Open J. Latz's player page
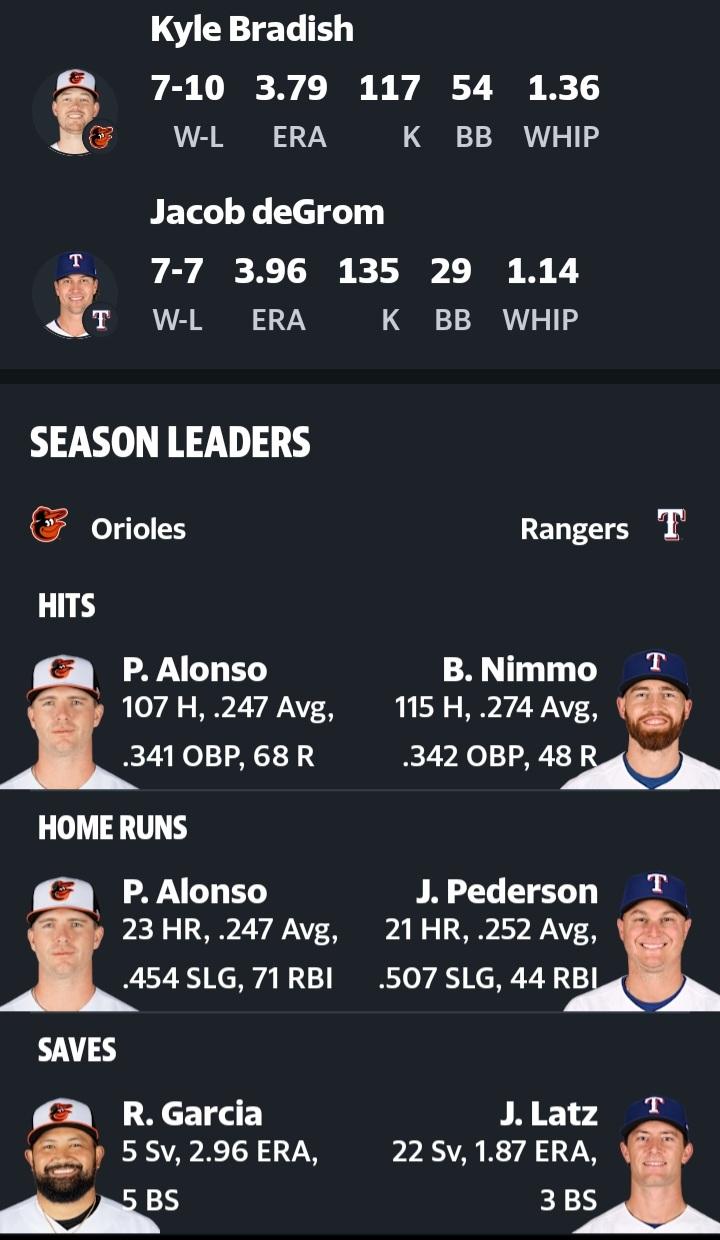 549,1113
